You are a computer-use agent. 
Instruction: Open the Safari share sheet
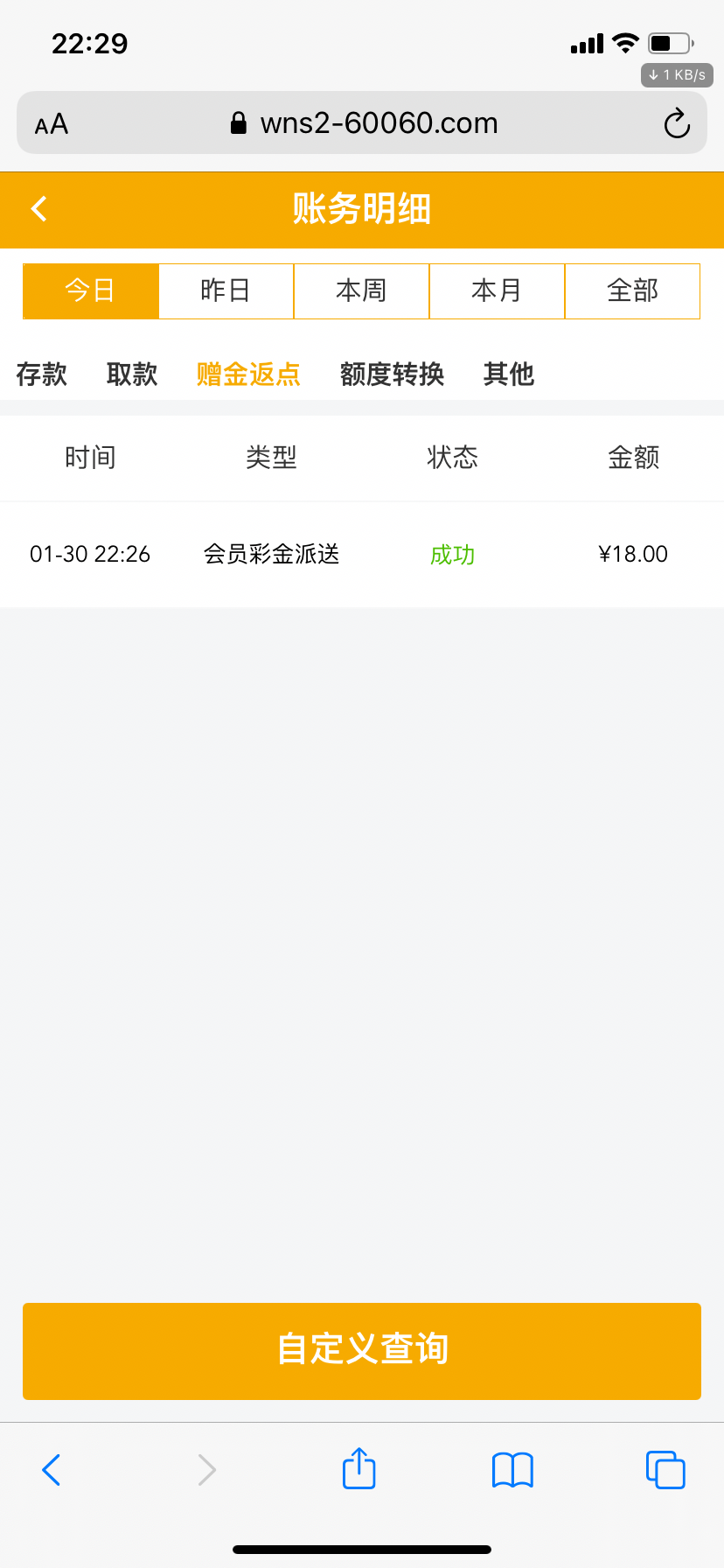point(359,1468)
